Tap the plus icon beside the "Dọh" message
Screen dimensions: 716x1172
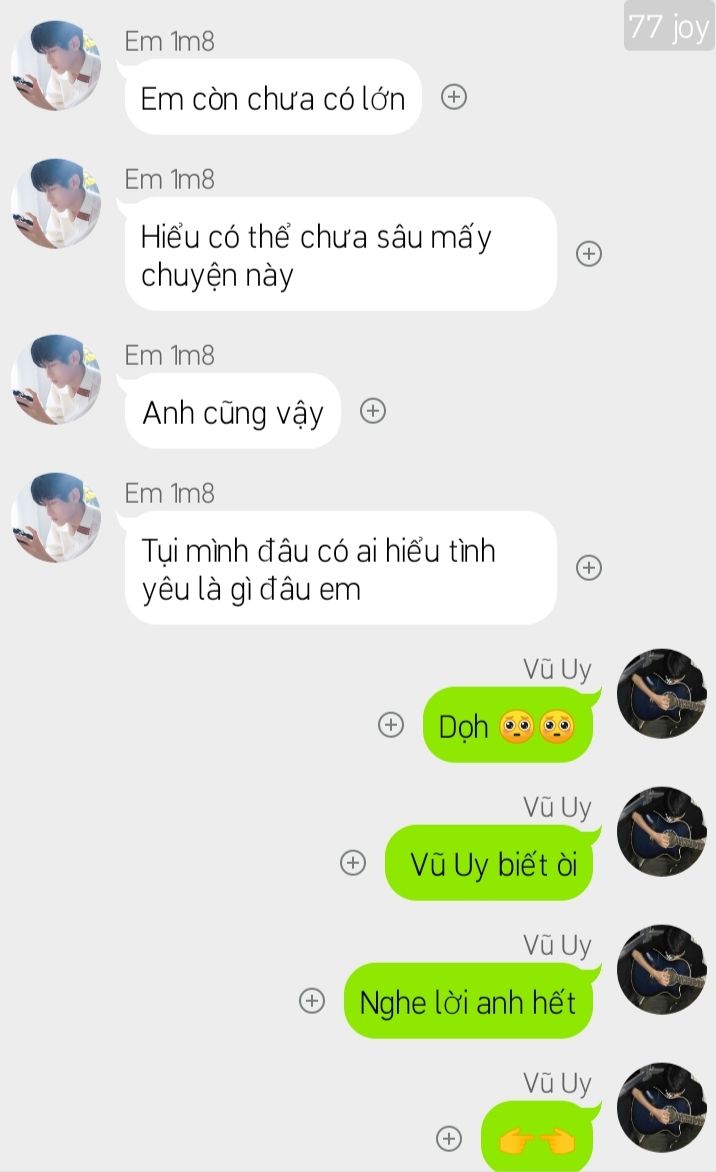point(391,725)
